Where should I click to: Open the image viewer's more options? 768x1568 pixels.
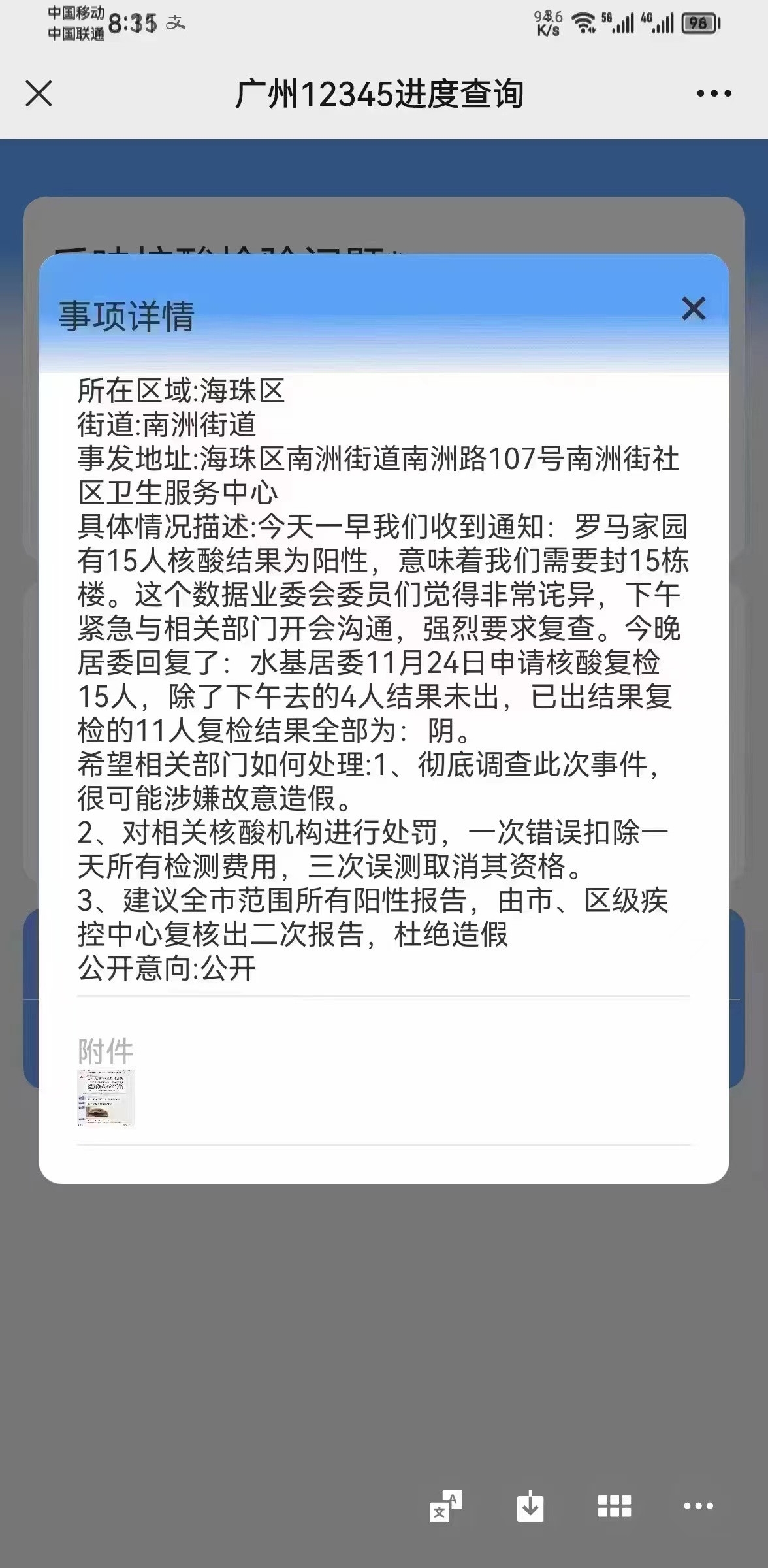coord(698,1506)
